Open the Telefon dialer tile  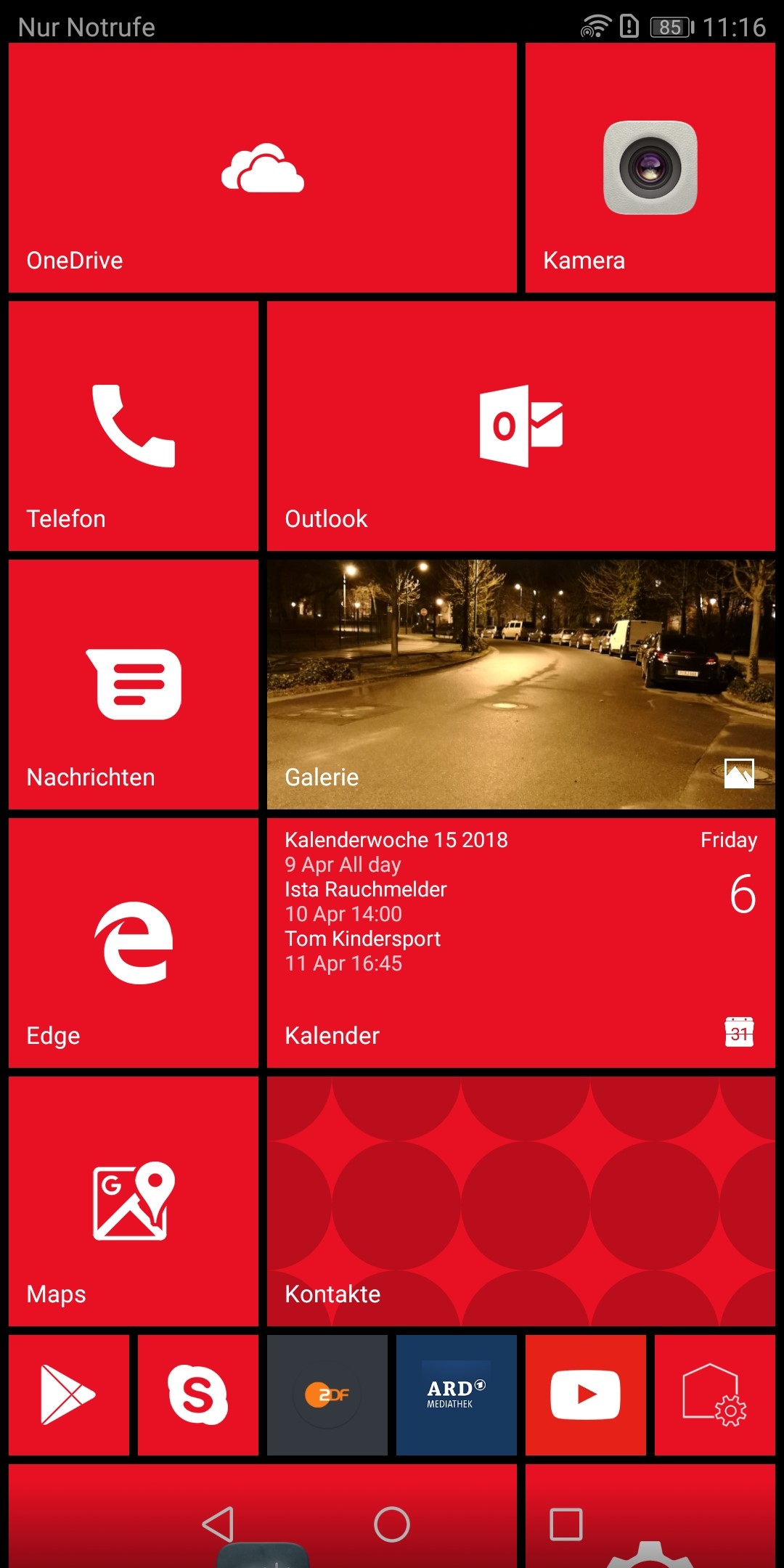click(134, 426)
